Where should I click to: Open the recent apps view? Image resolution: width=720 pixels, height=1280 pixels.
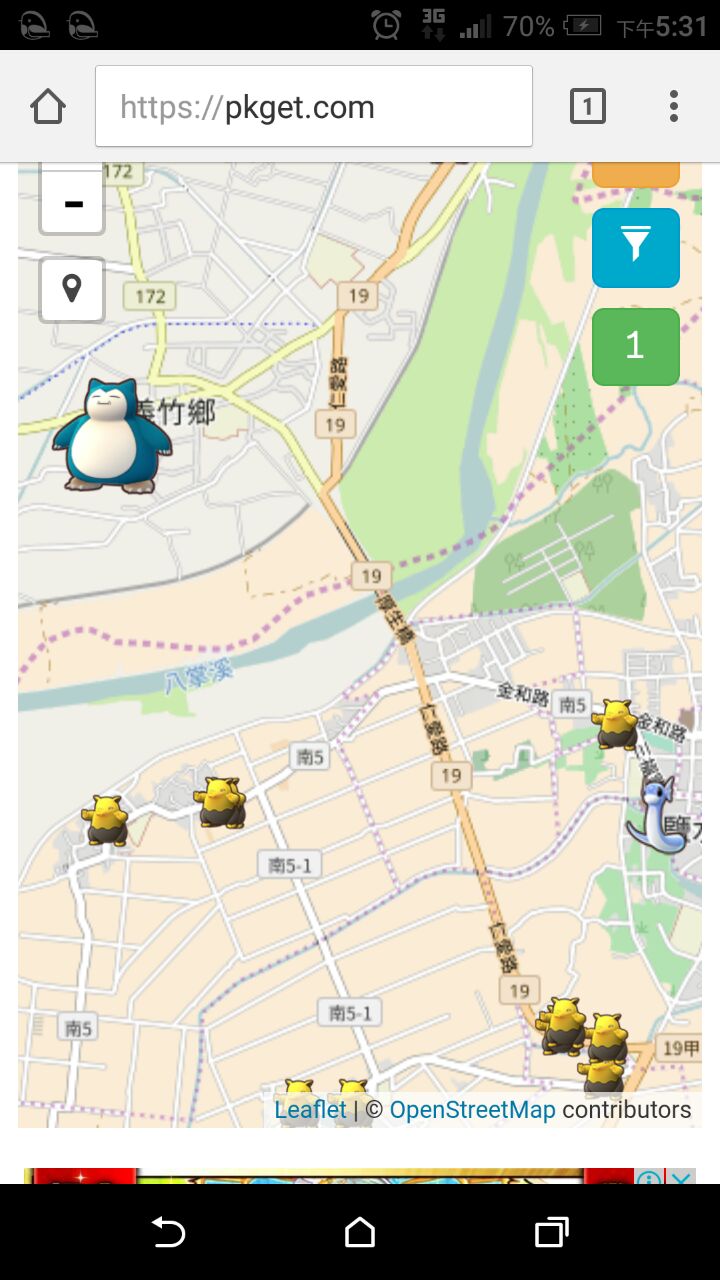click(551, 1232)
